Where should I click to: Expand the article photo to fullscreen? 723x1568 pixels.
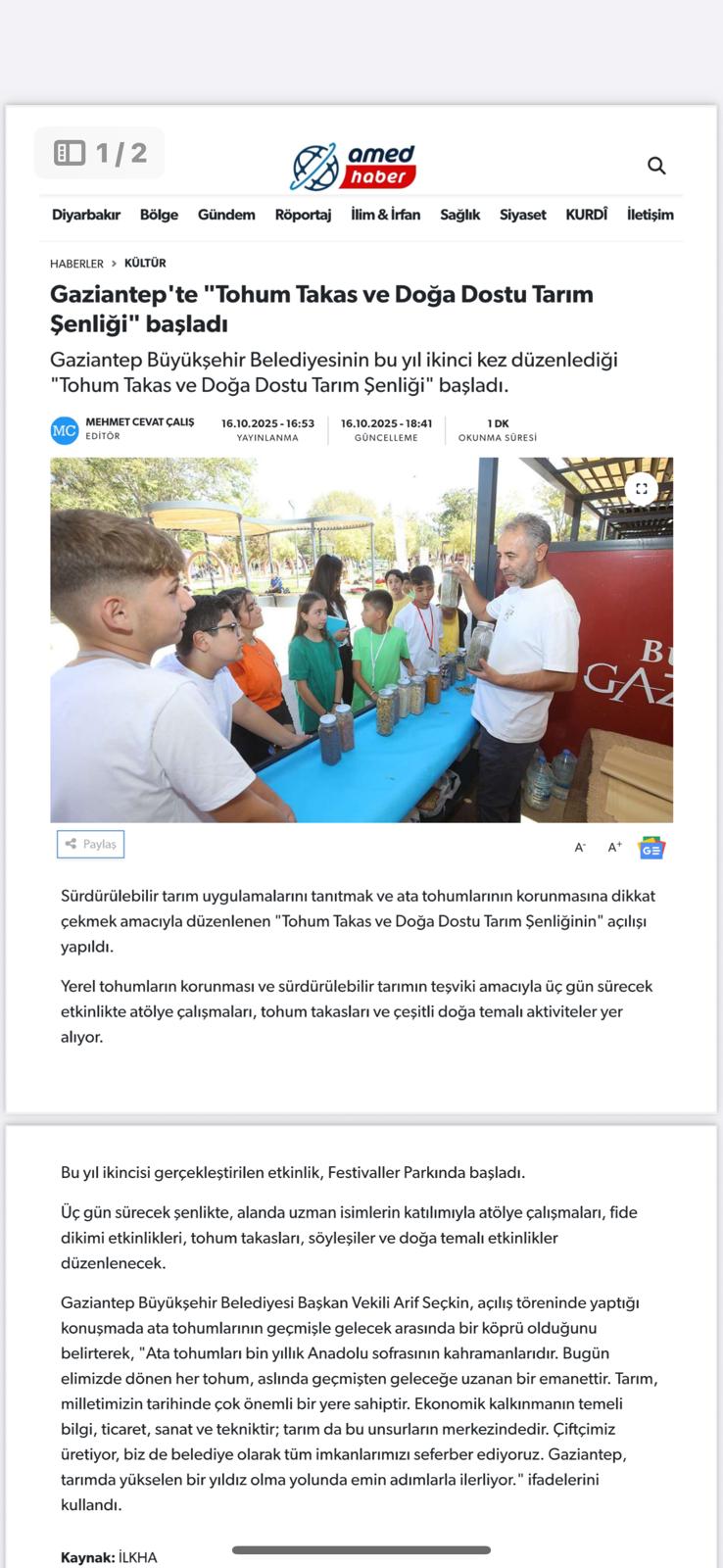641,488
